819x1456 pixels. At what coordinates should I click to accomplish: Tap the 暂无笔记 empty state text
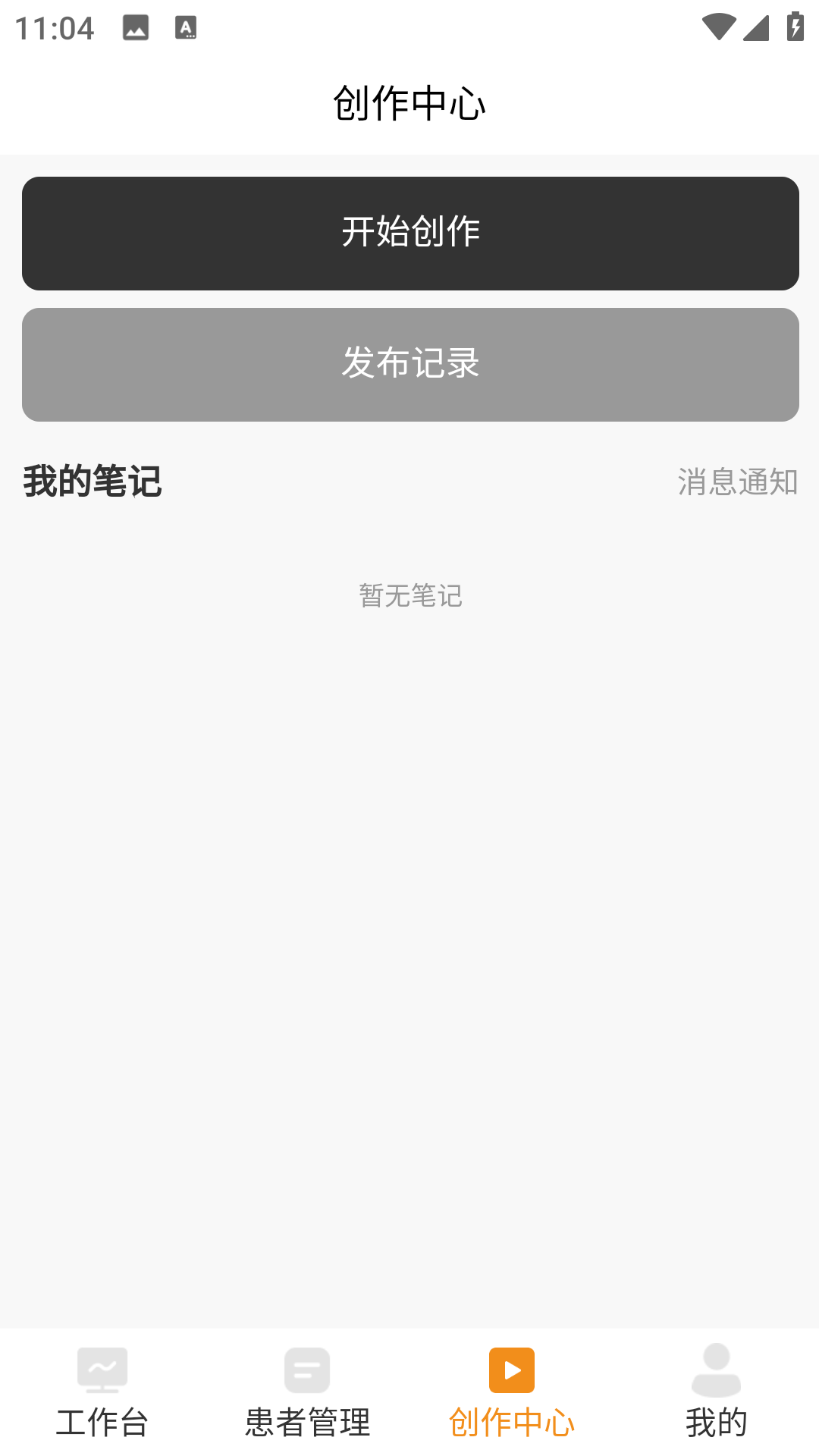pos(409,597)
